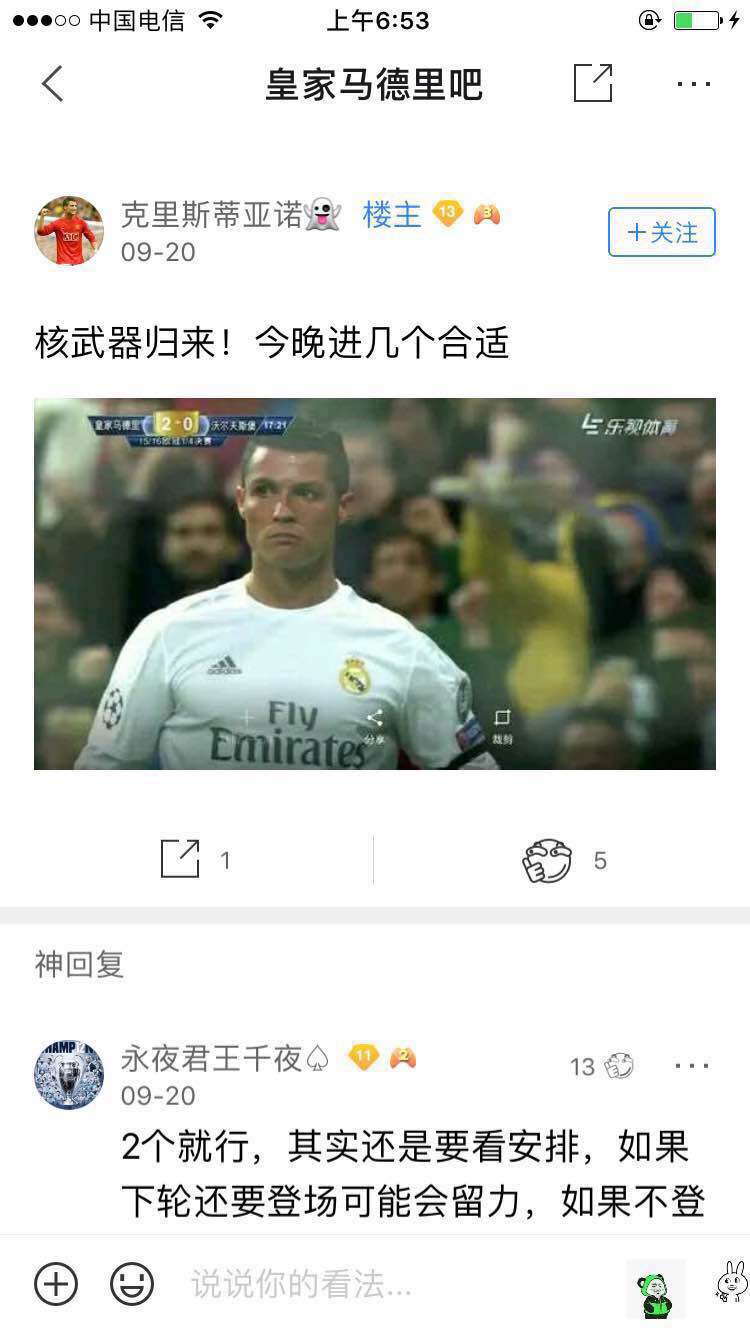This screenshot has width=750, height=1334.
Task: Follow 克里斯蒂亚诺 with the 关注 button
Action: pyautogui.click(x=661, y=232)
